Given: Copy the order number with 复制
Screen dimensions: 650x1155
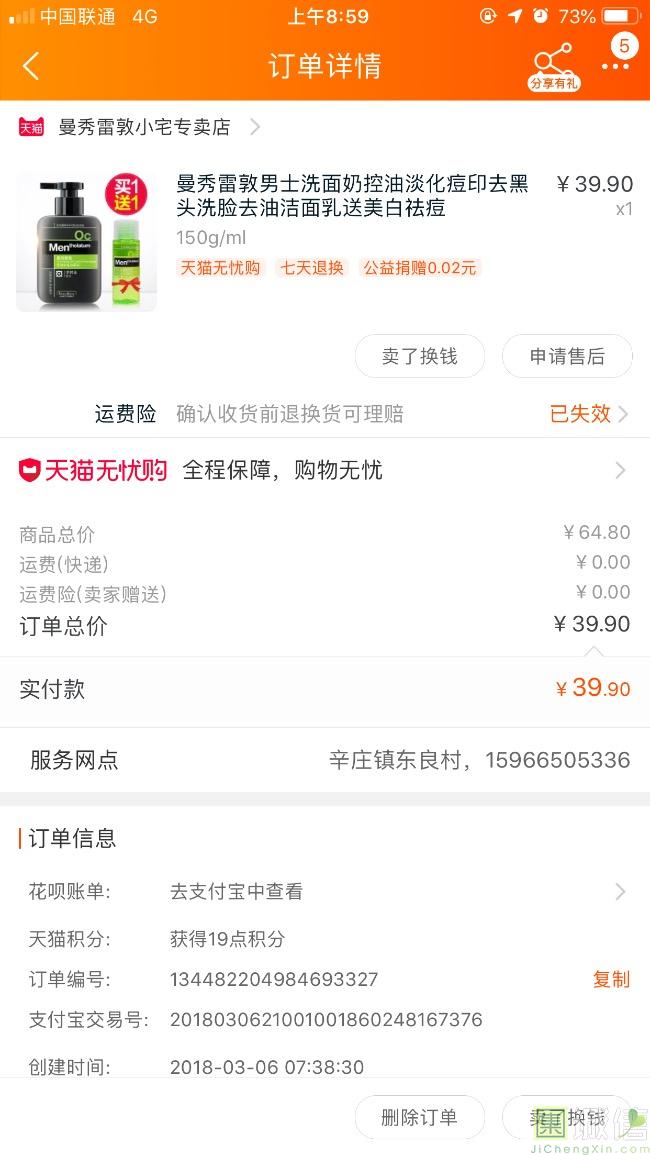Looking at the screenshot, I should [611, 979].
